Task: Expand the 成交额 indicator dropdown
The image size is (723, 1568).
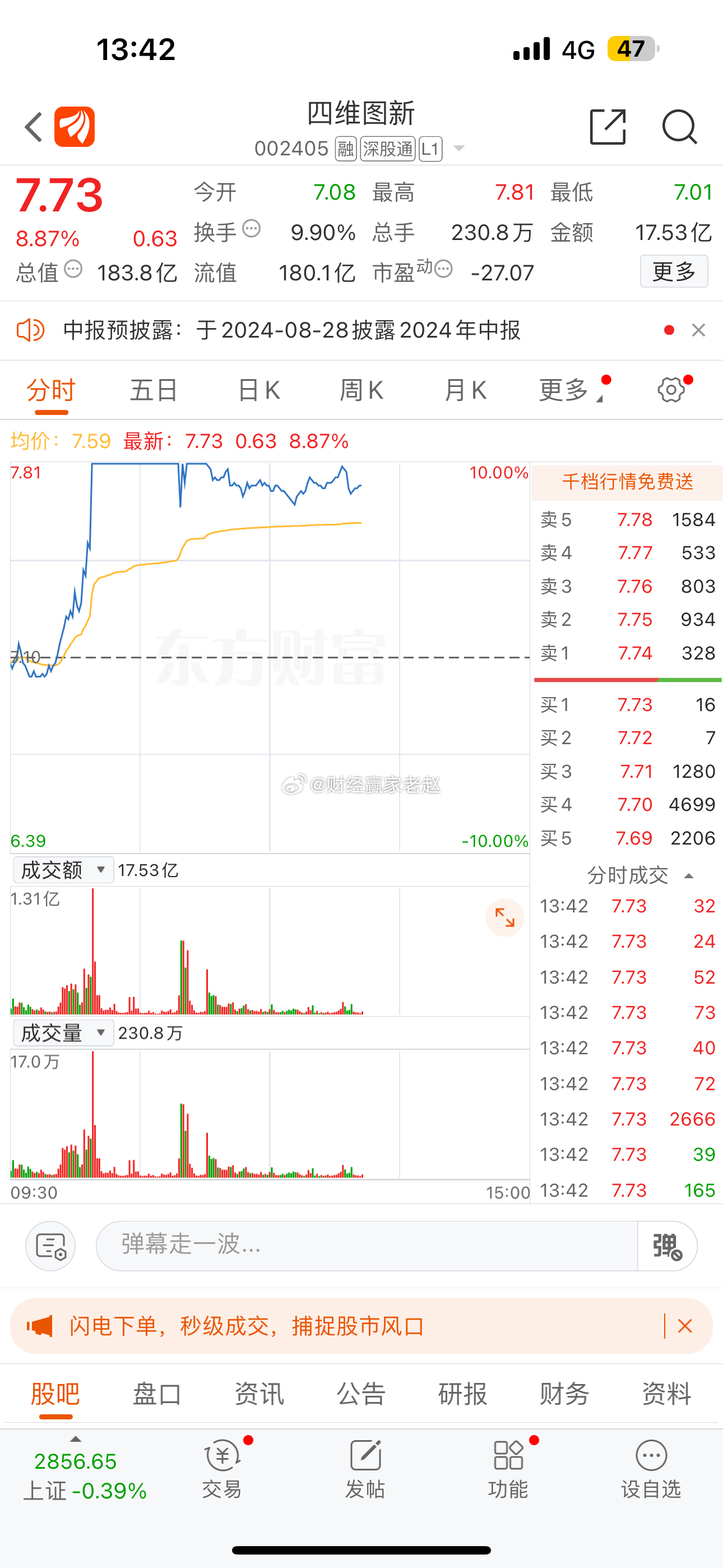Action: click(x=63, y=870)
